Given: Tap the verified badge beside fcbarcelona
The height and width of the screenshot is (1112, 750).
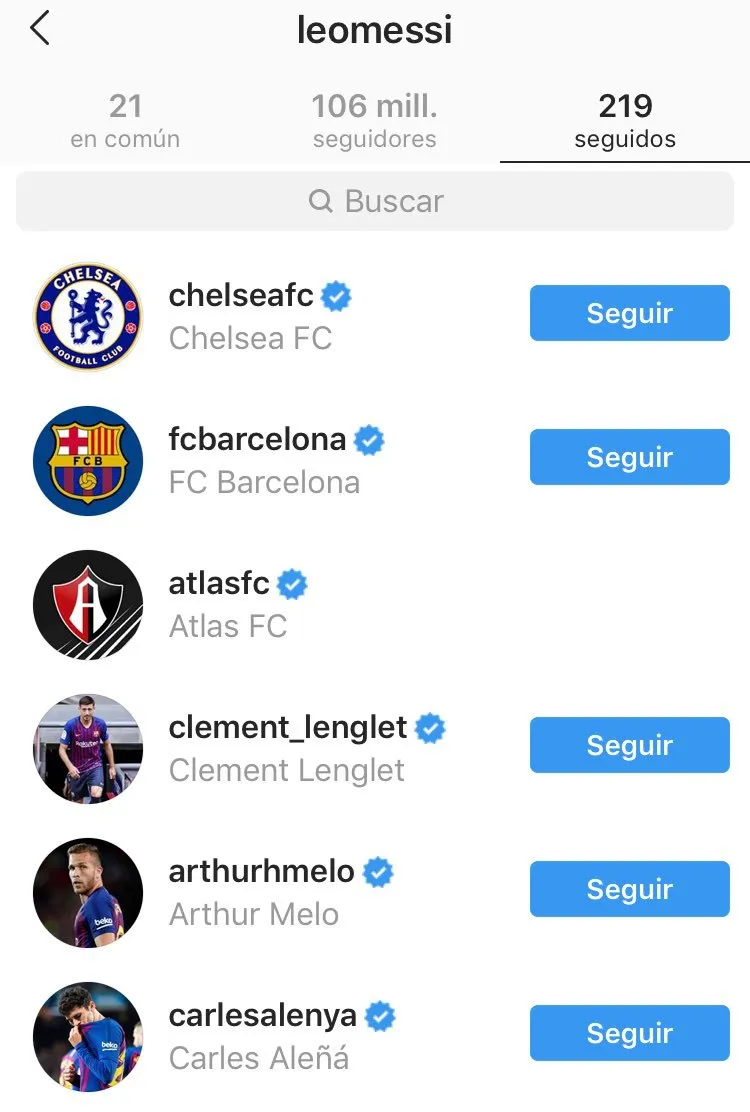Looking at the screenshot, I should tap(369, 439).
